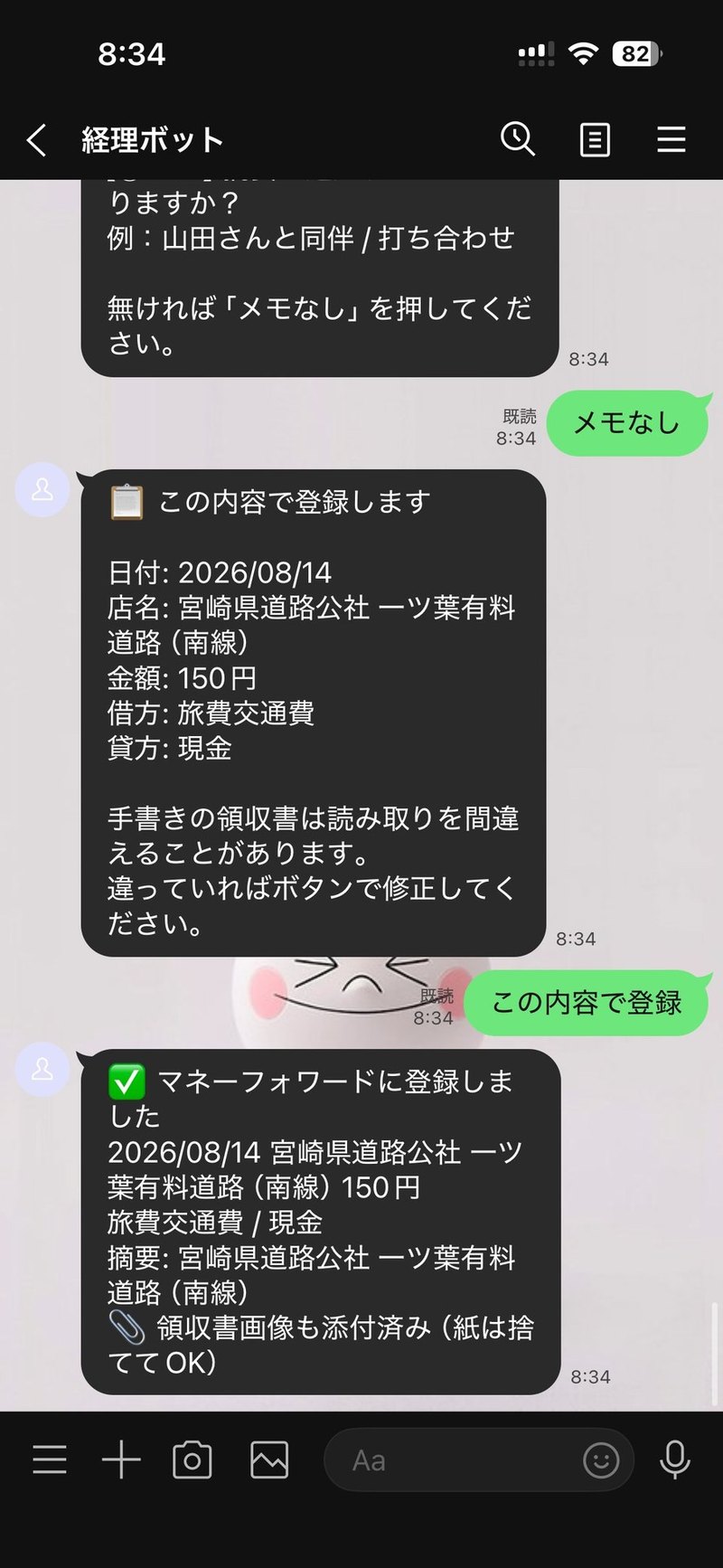Open the notes icon in header

[x=595, y=140]
